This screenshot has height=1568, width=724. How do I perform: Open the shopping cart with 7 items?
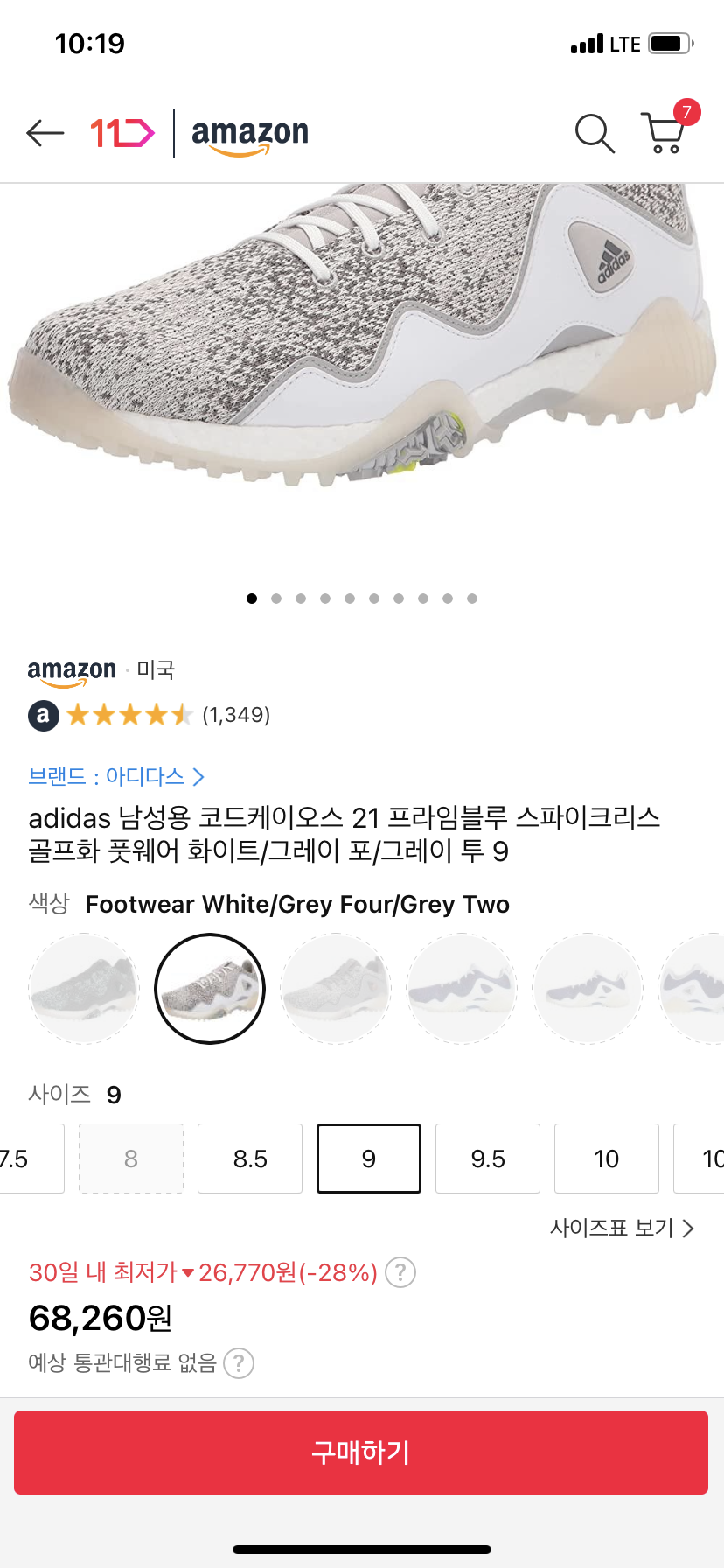point(664,133)
